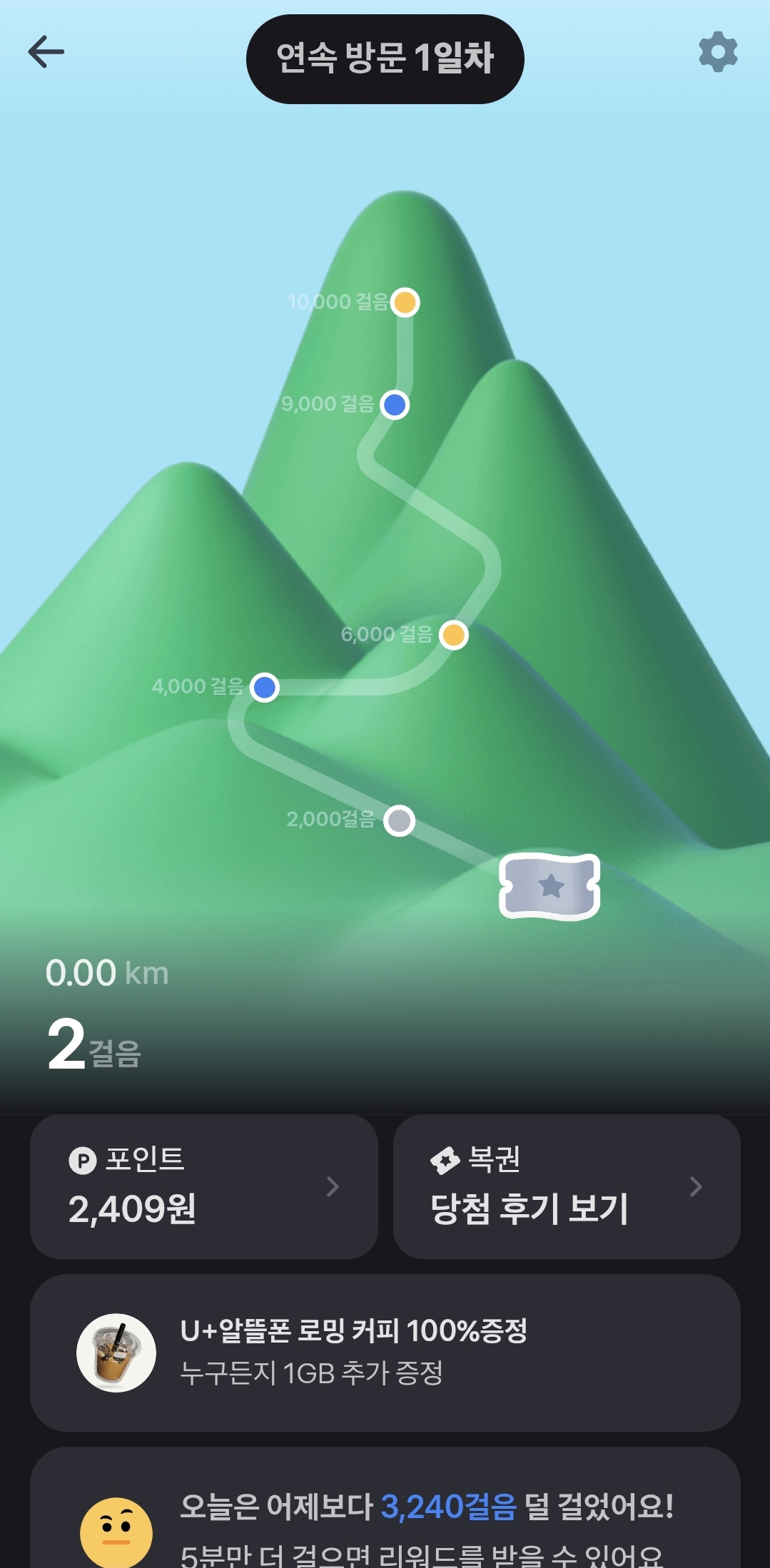The height and width of the screenshot is (1568, 770).
Task: Go back using the top-left arrow
Action: 46,52
